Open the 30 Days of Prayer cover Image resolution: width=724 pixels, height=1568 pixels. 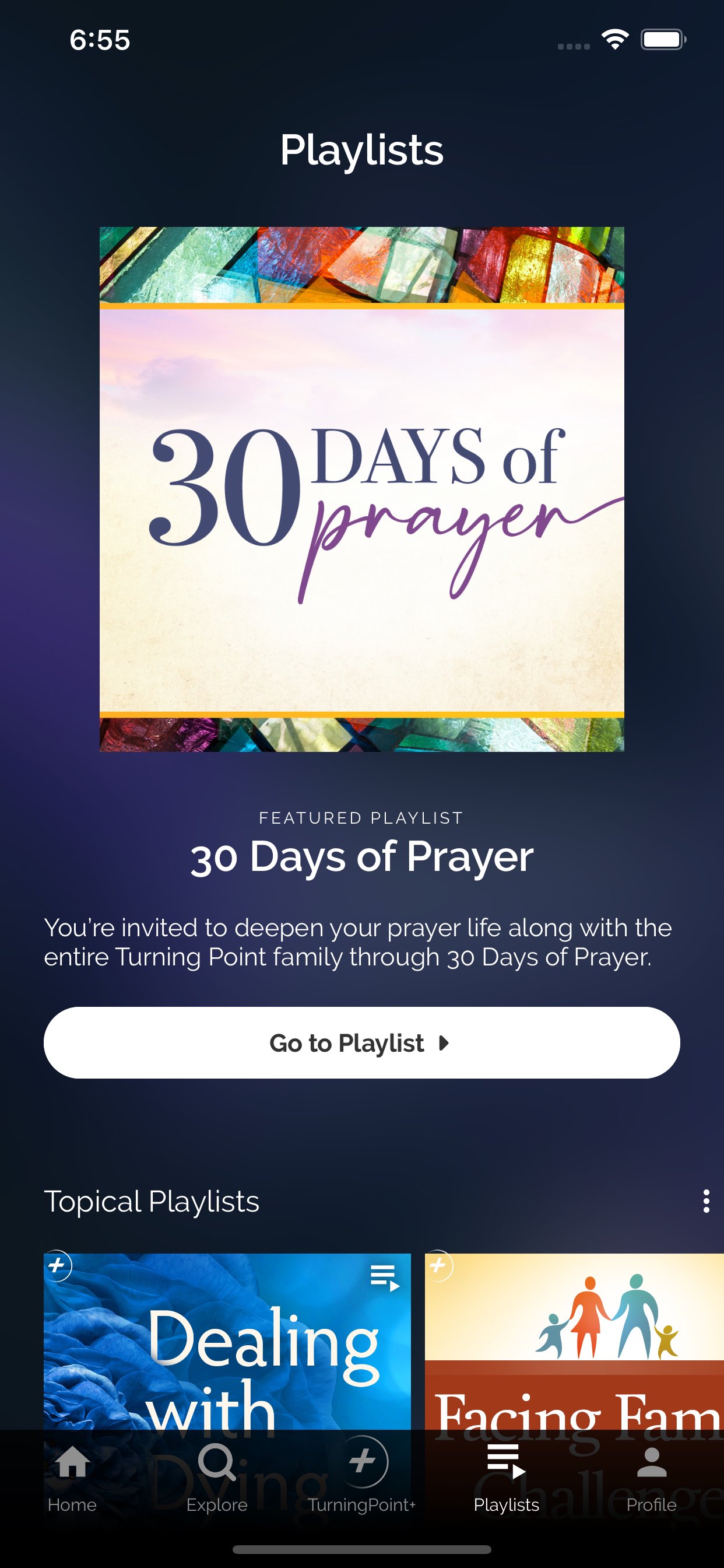361,489
